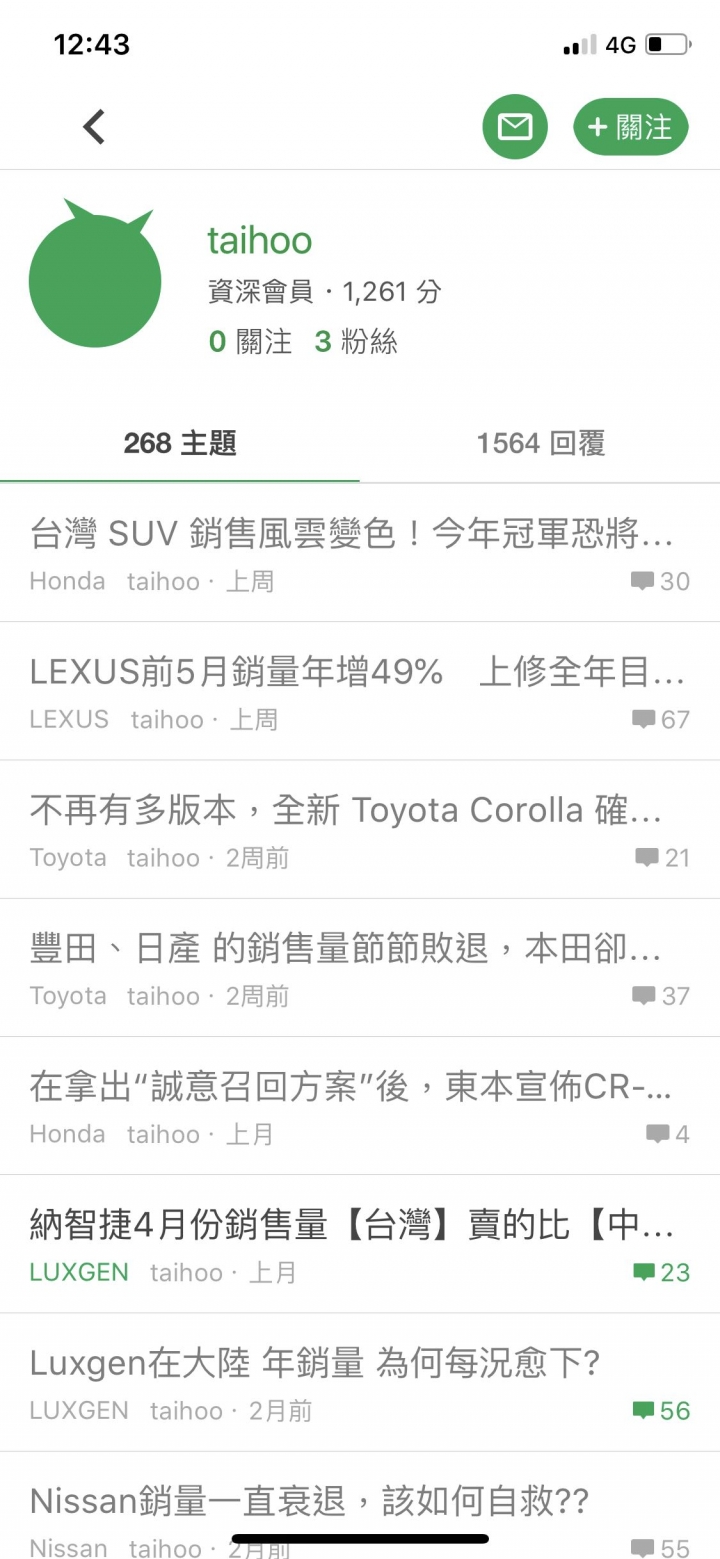Switch to the 1564 回覆 tab
This screenshot has width=720, height=1559.
click(x=540, y=443)
